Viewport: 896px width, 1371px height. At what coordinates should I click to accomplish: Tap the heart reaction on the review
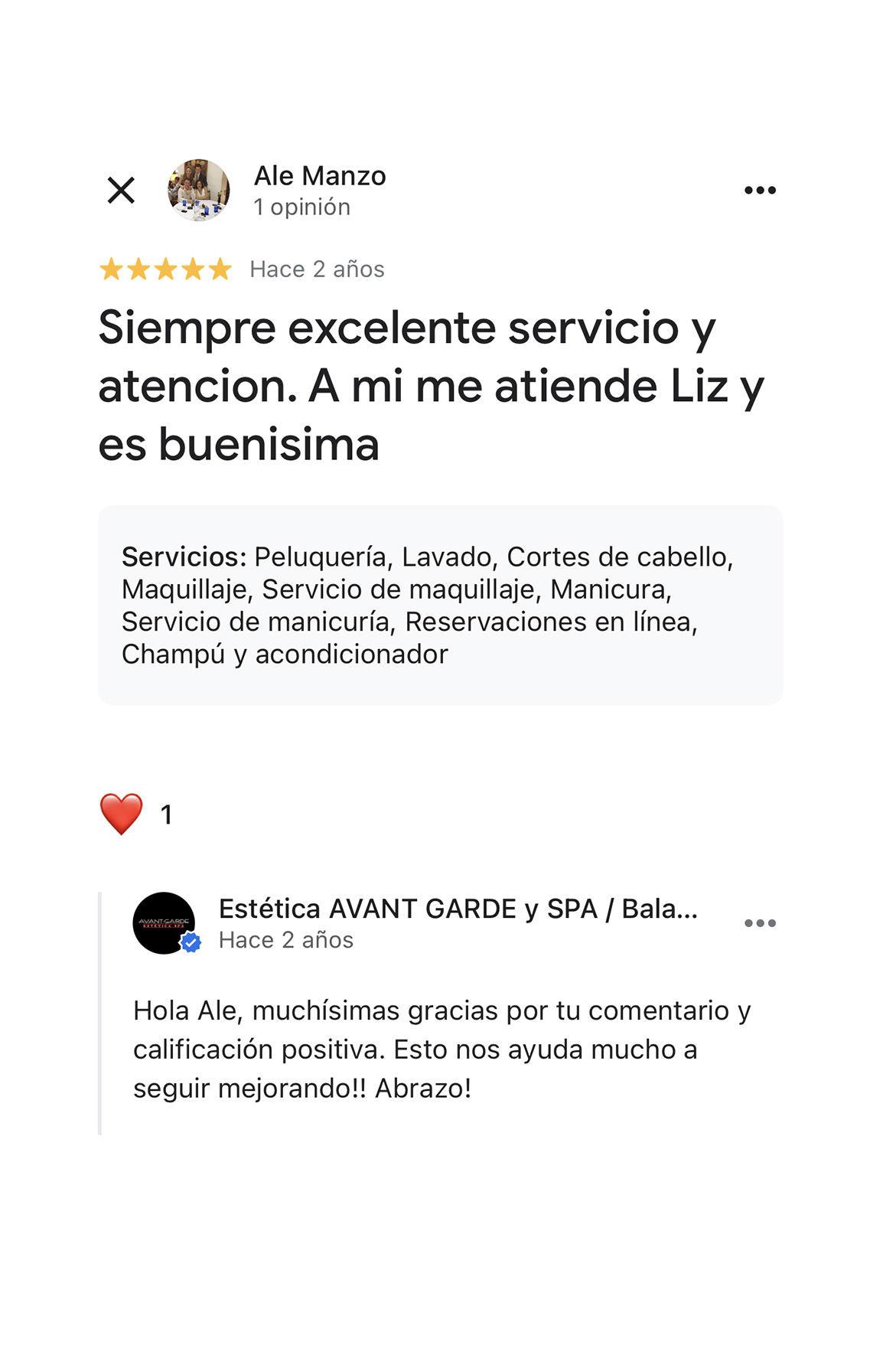click(122, 814)
